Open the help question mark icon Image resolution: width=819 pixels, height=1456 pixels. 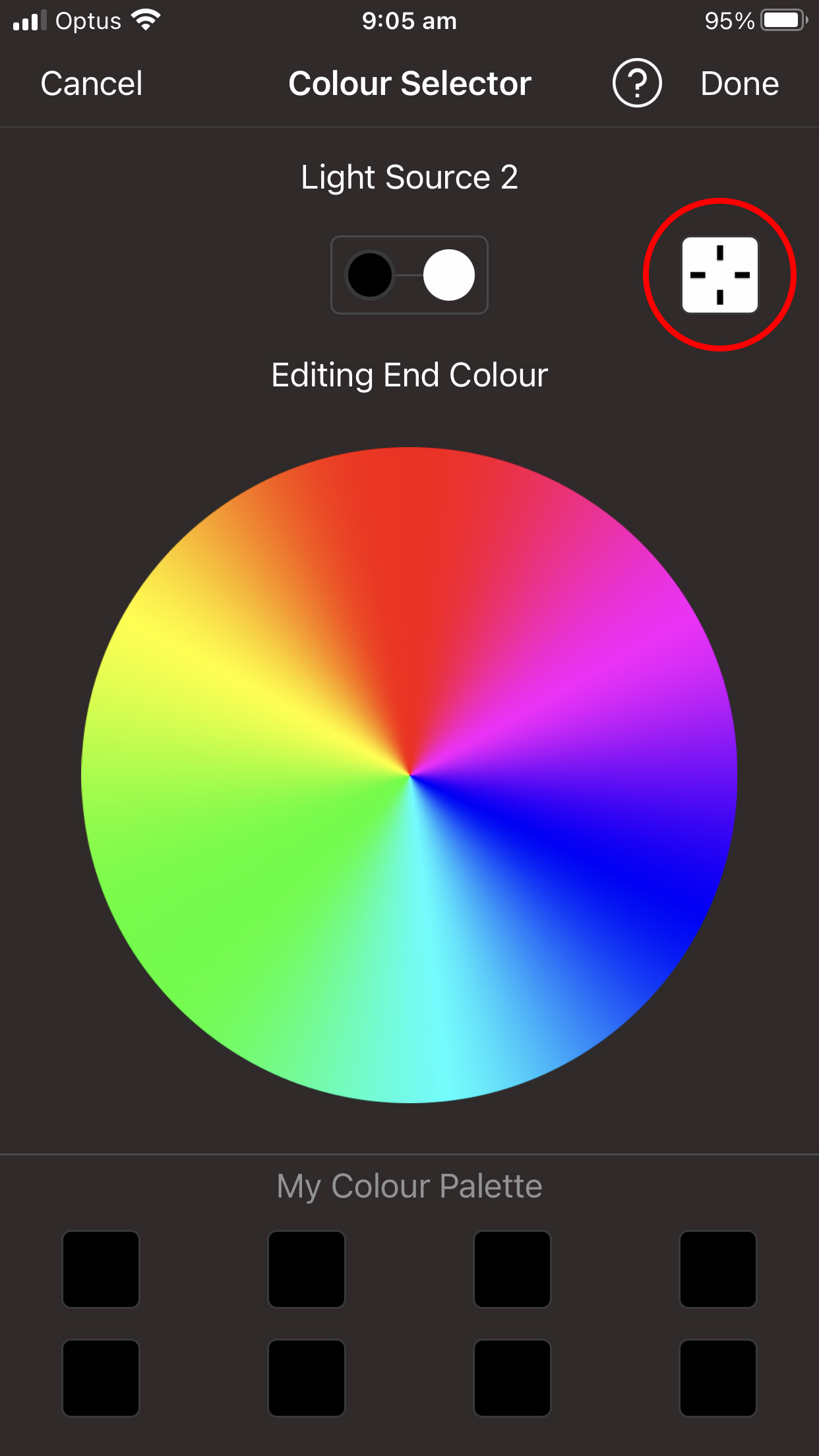pos(637,83)
